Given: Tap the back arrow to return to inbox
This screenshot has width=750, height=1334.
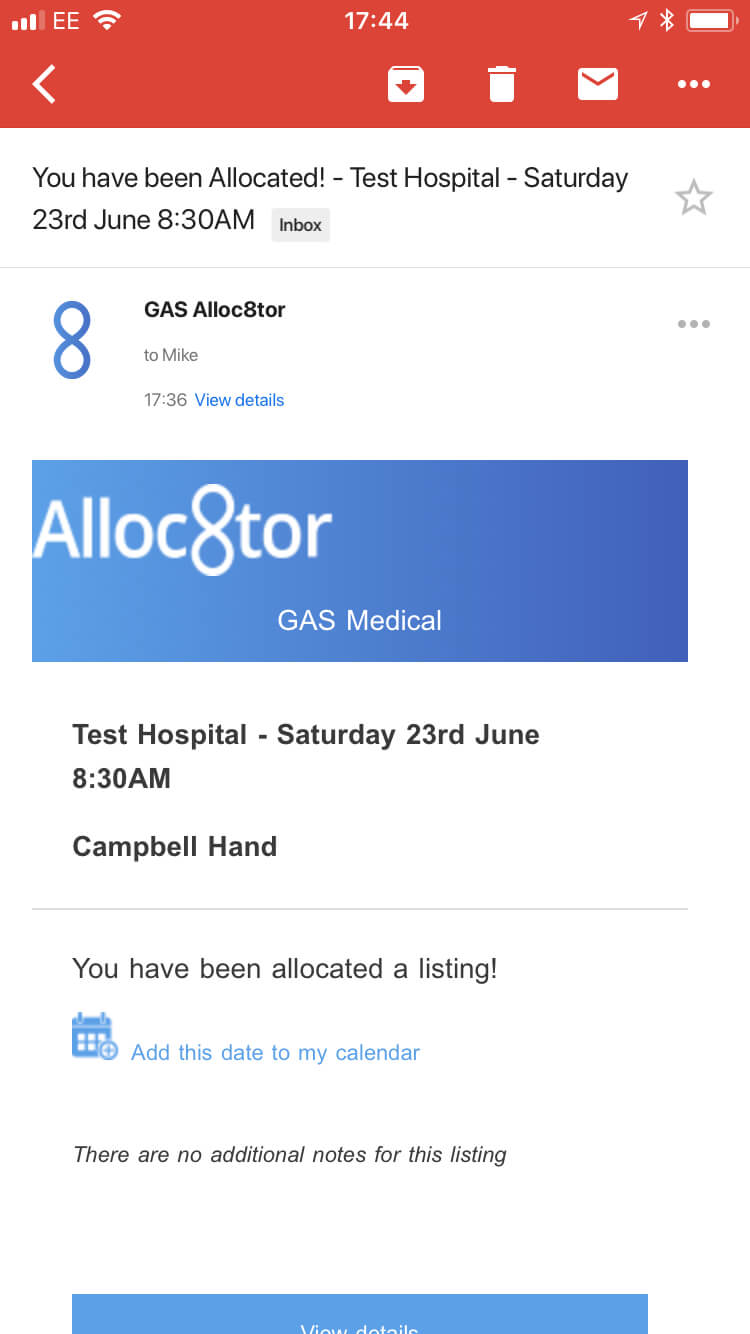Looking at the screenshot, I should coord(44,84).
